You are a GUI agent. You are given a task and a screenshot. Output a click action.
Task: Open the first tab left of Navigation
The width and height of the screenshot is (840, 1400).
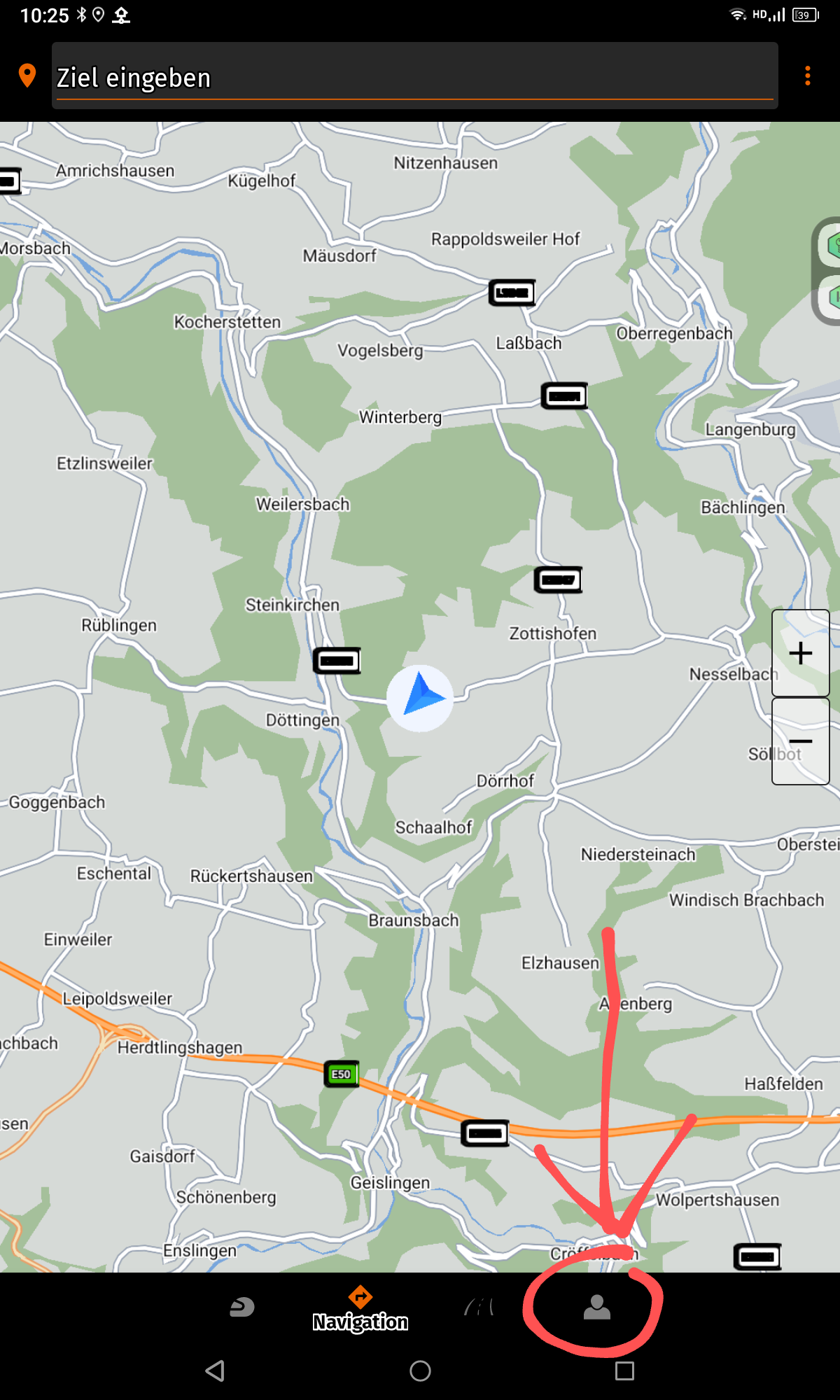(242, 1307)
